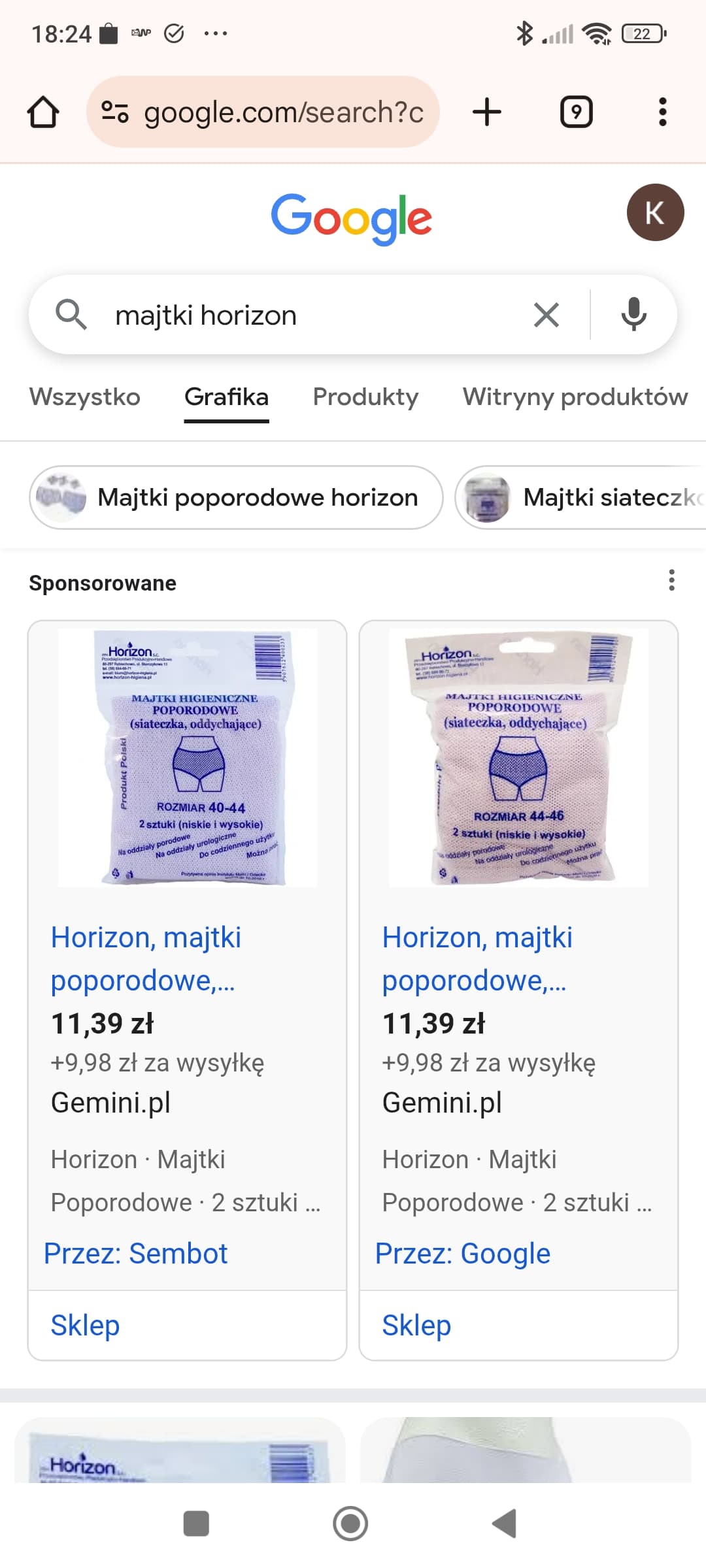Switch to the Witryny produktów tab
The image size is (706, 1568).
[575, 397]
